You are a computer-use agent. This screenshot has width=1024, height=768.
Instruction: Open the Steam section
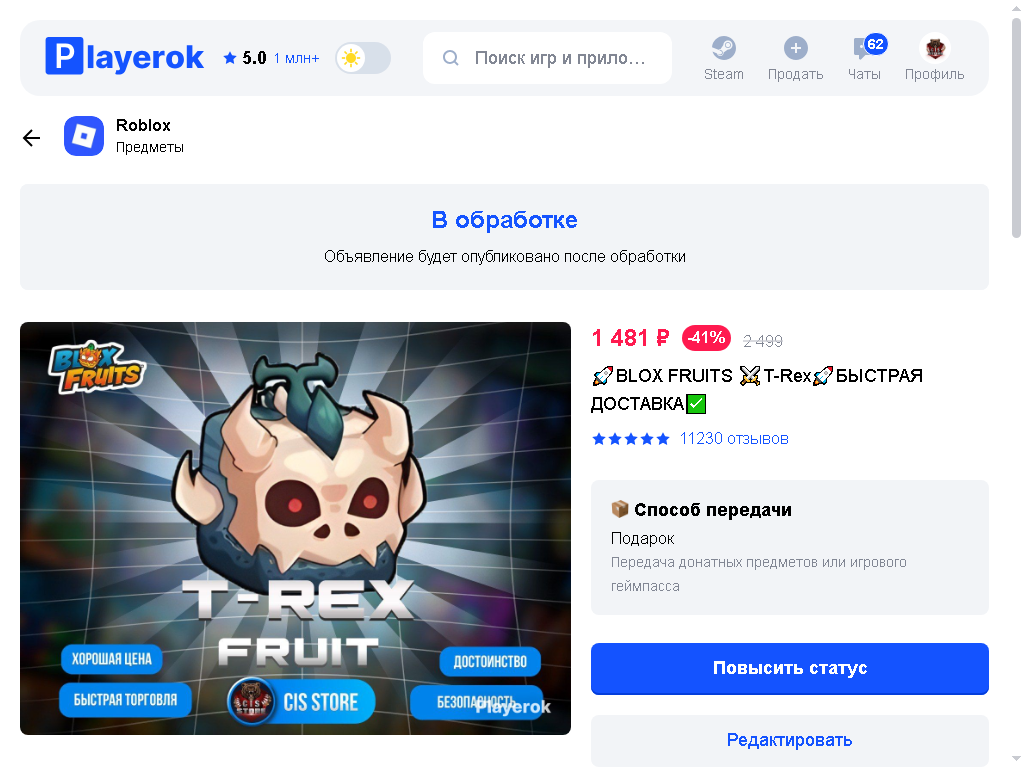click(724, 59)
